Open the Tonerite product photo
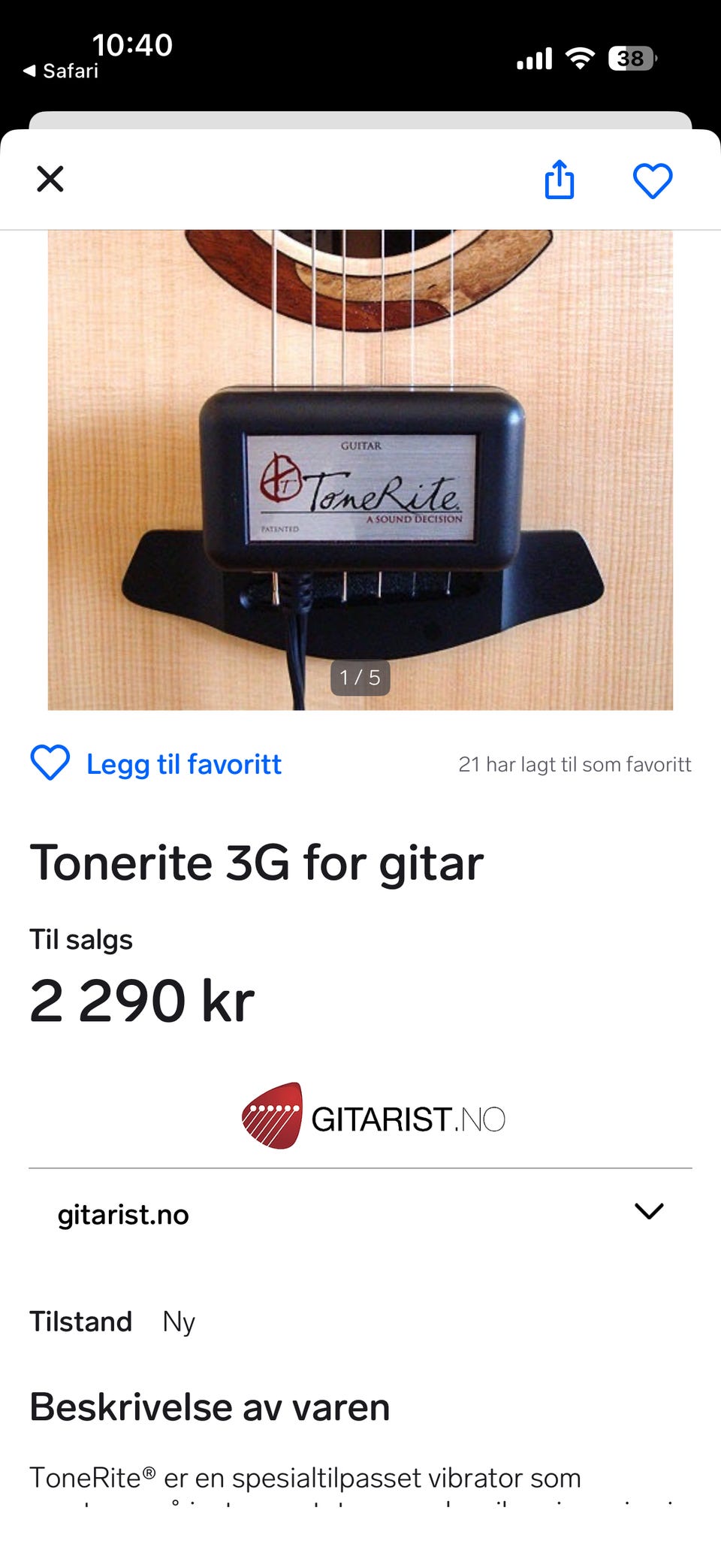Viewport: 721px width, 1568px height. click(x=360, y=470)
